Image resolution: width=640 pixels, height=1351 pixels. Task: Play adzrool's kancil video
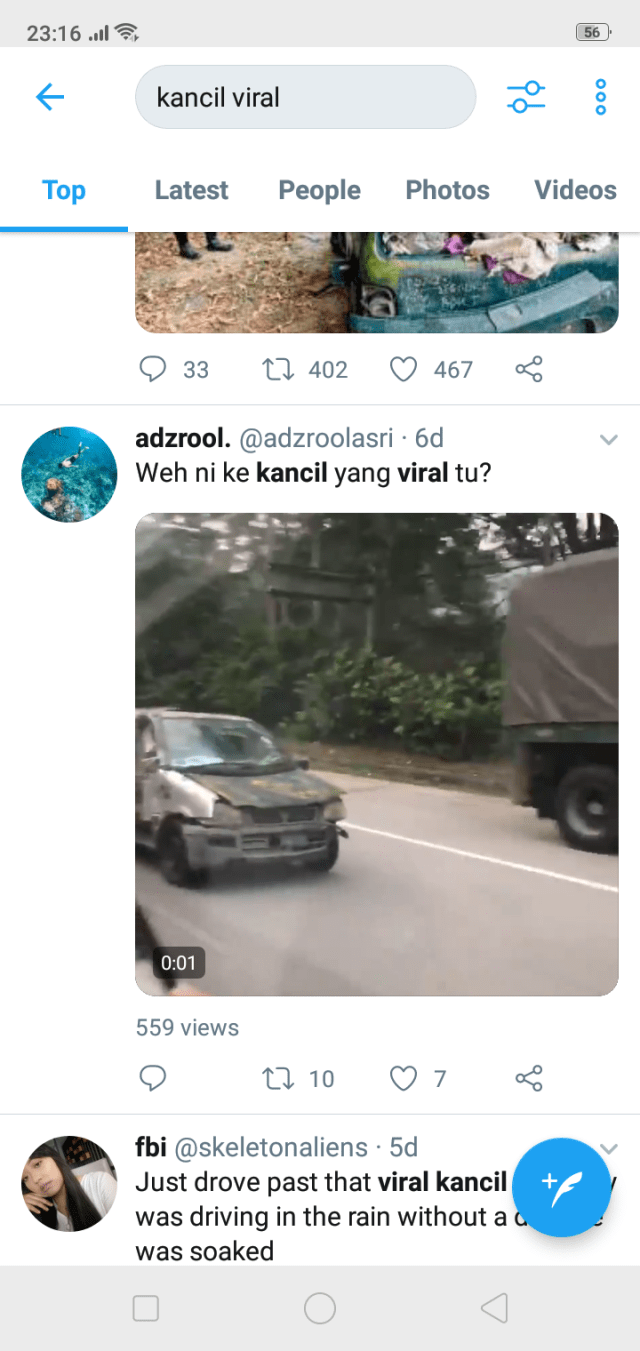click(x=377, y=754)
